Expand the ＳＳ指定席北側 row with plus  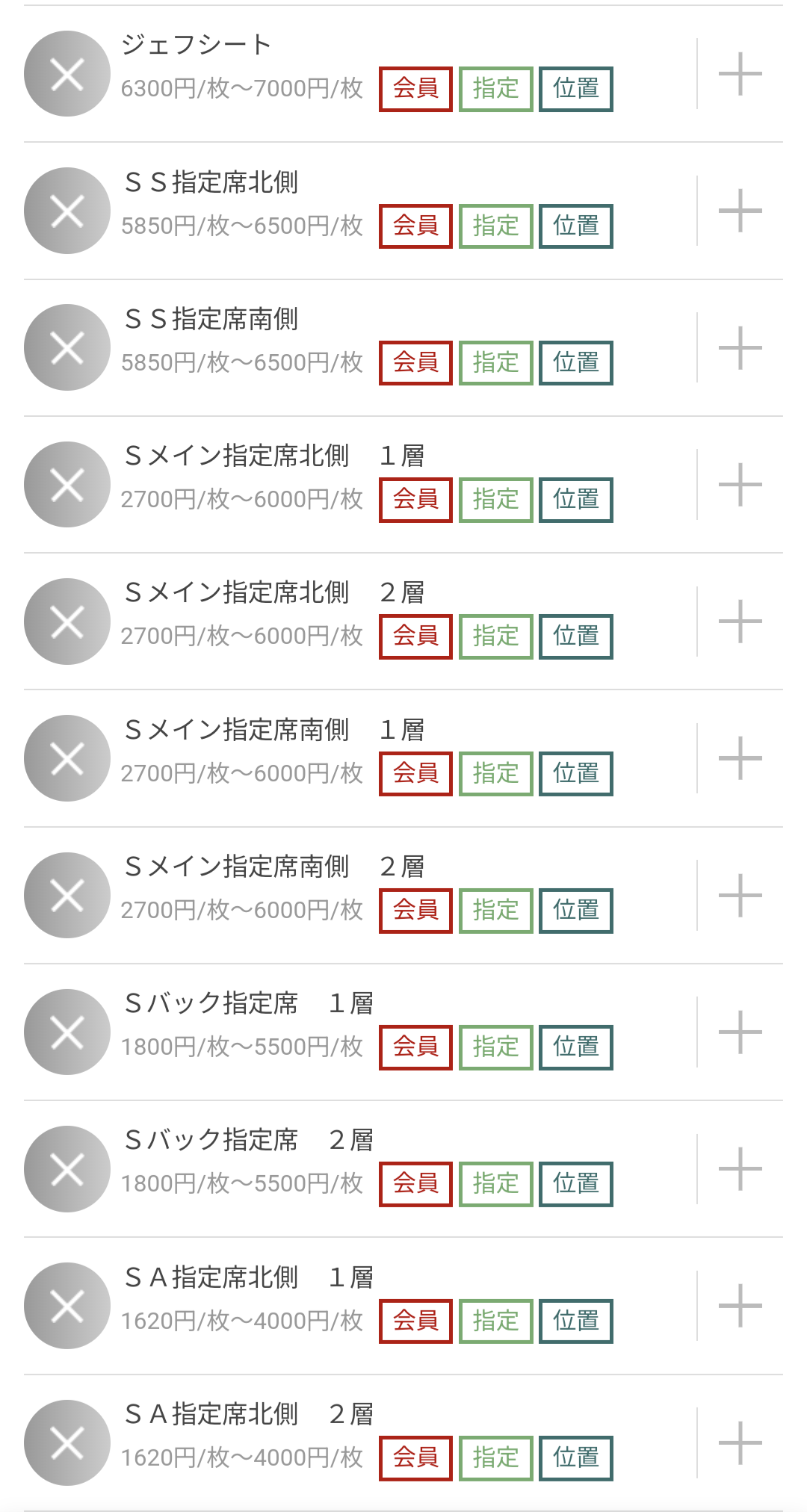click(740, 211)
